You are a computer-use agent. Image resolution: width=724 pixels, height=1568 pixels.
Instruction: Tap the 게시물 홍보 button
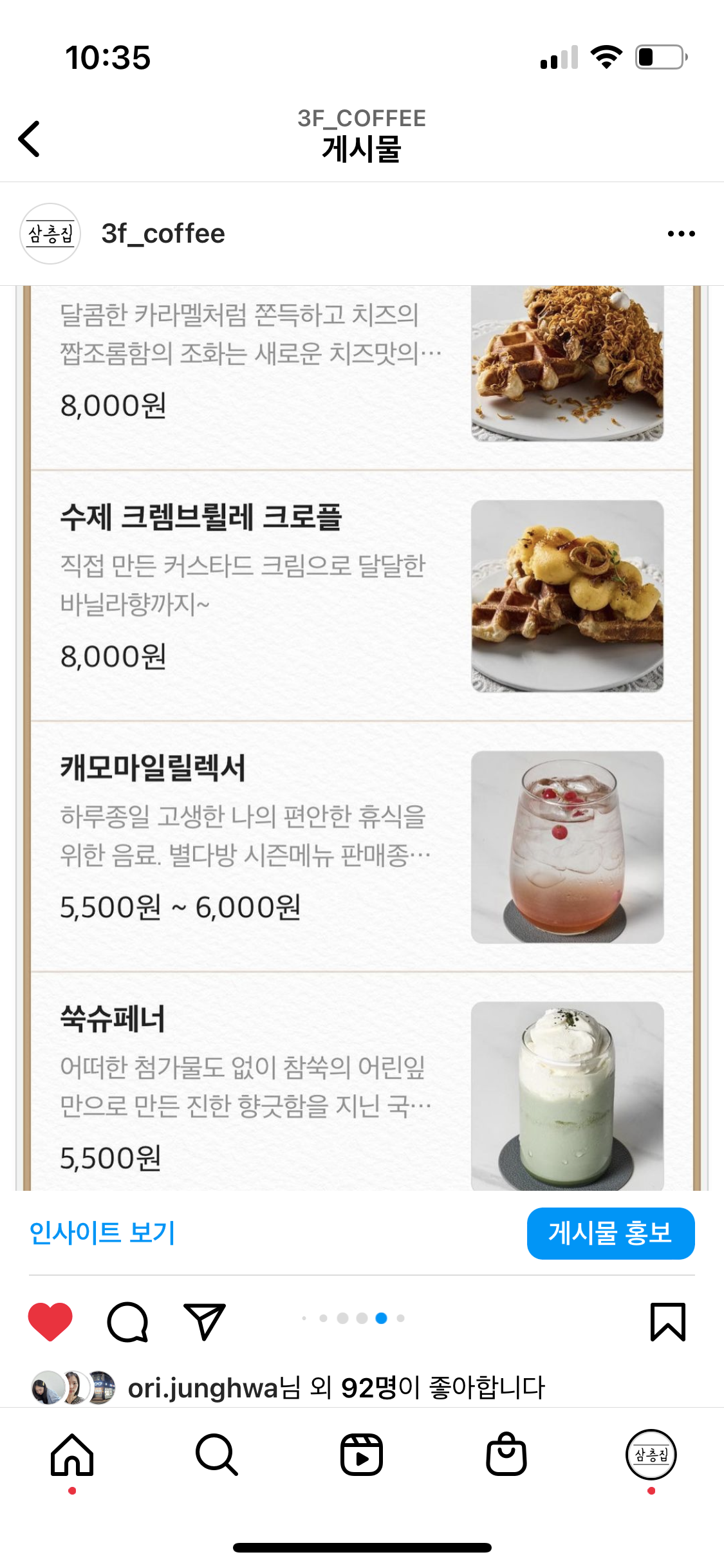coord(610,1233)
